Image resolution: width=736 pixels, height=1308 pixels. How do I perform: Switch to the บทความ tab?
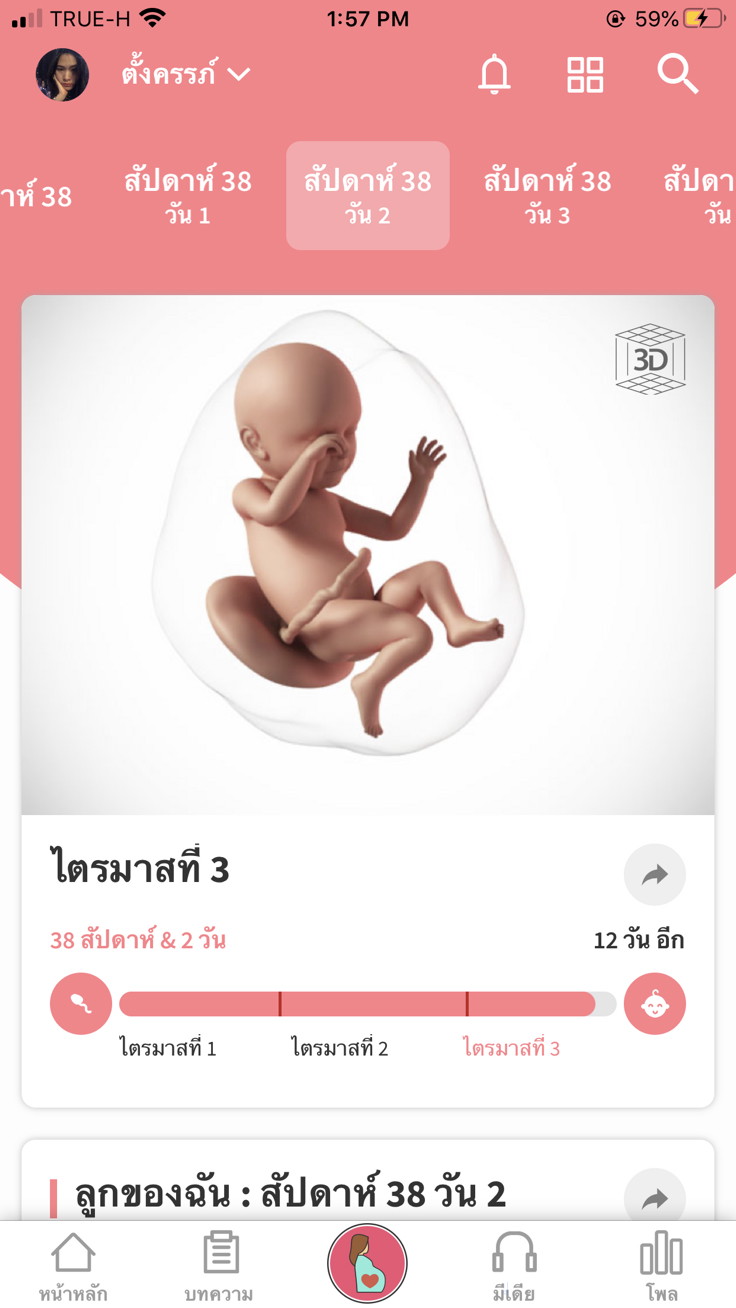(x=219, y=1266)
